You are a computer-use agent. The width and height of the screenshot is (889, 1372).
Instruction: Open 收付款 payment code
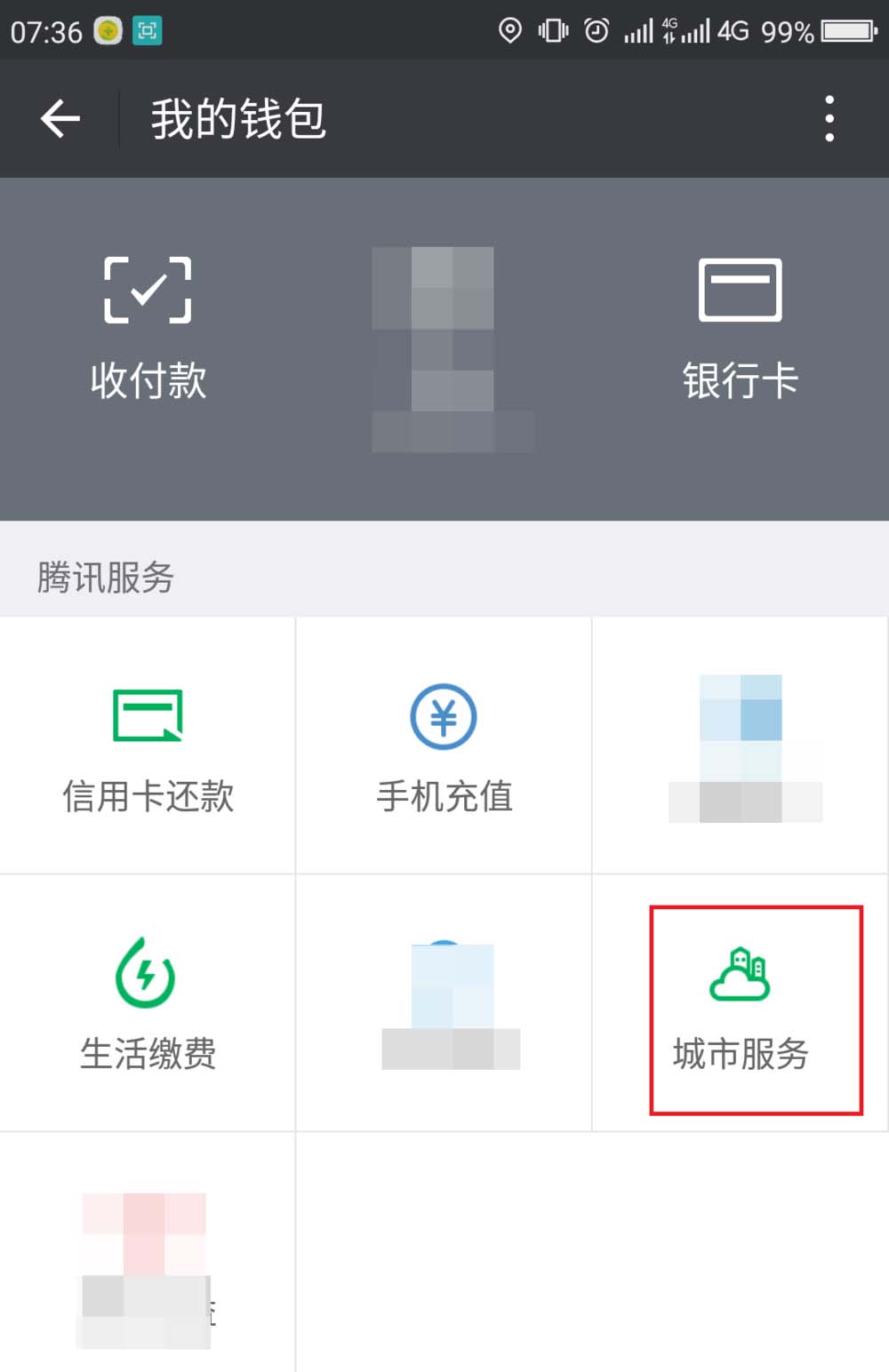(148, 329)
